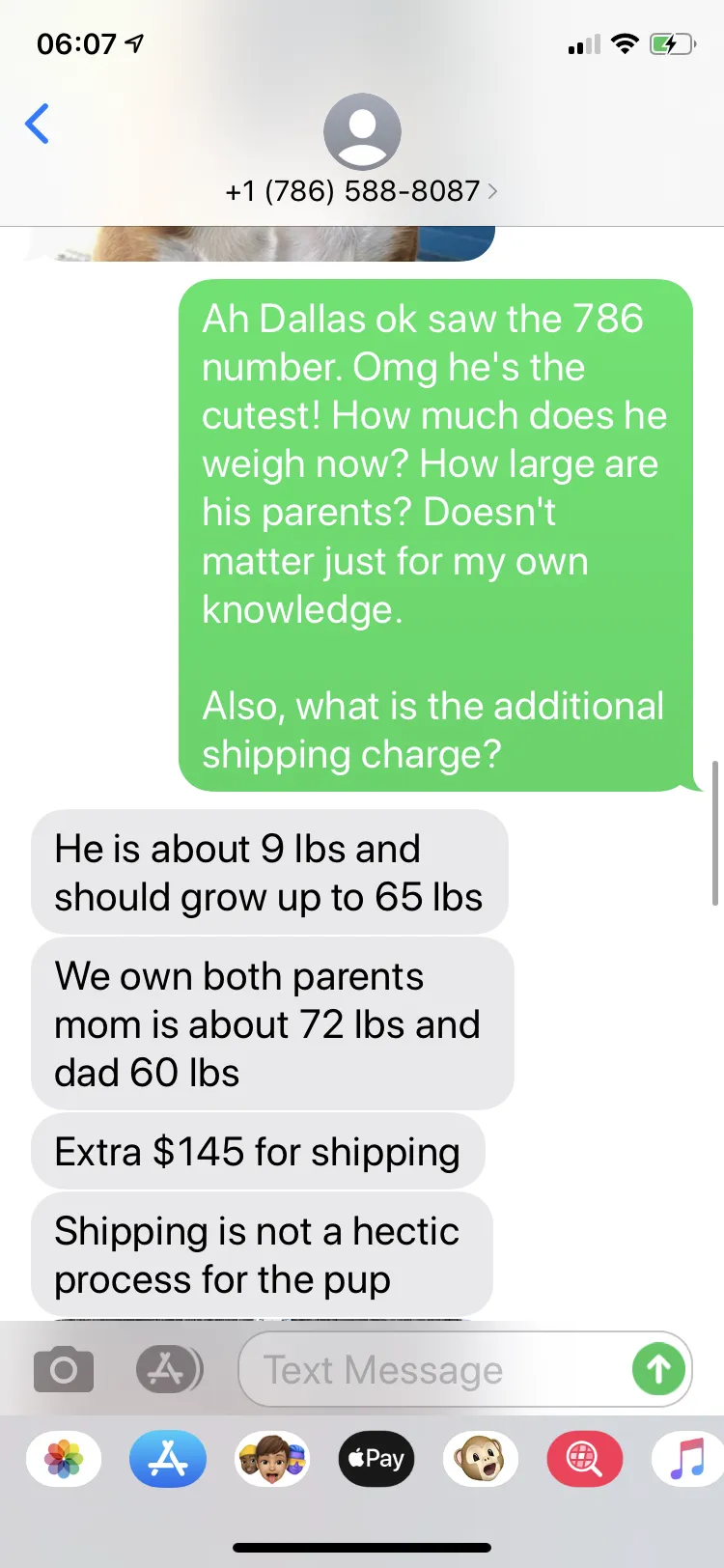
Task: Open Memoji stickers
Action: point(272,1458)
